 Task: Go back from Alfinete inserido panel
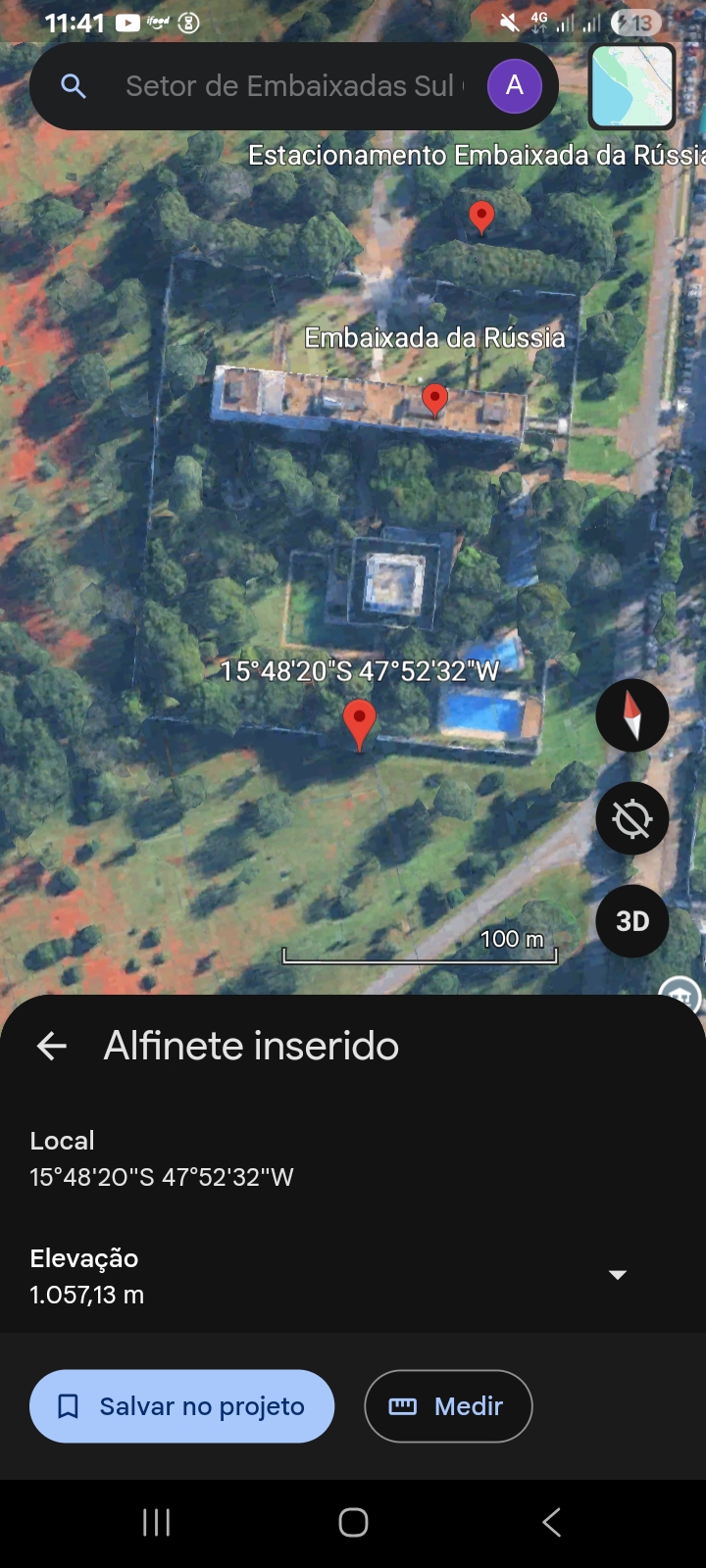[x=52, y=1047]
